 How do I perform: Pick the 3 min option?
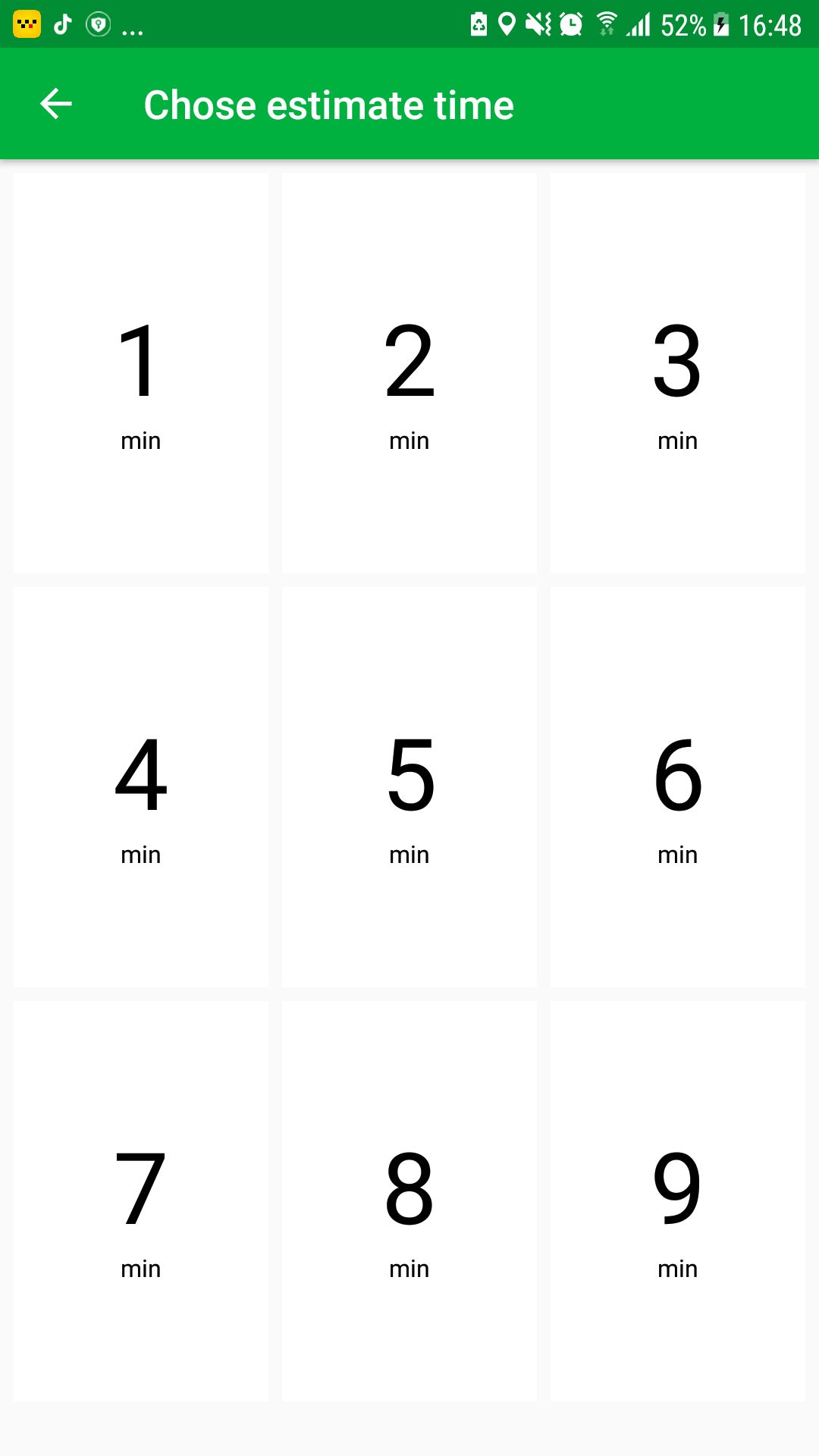tap(678, 373)
